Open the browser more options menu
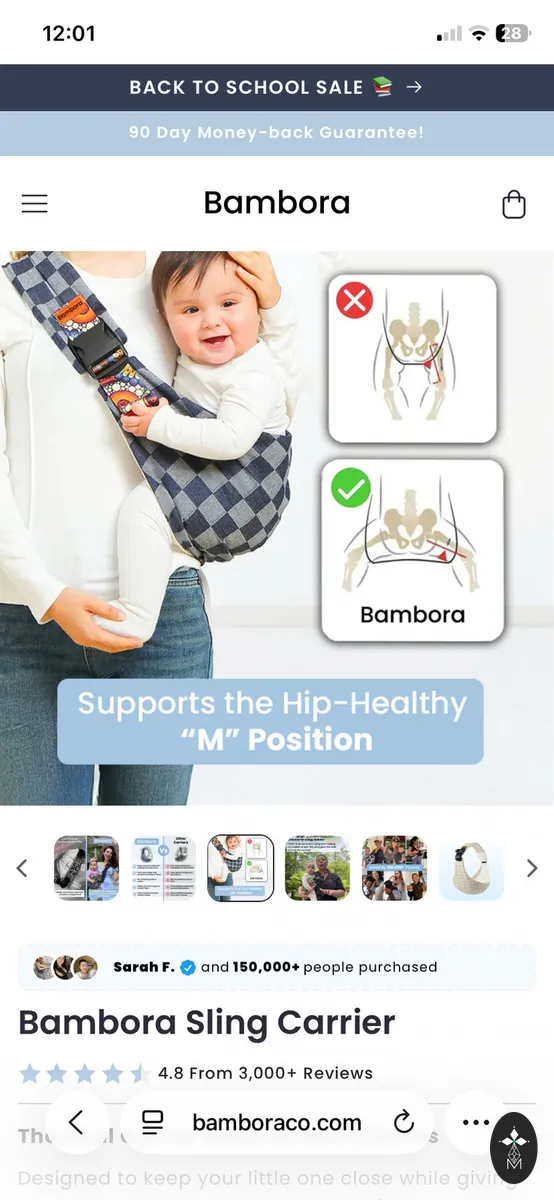This screenshot has height=1200, width=554. (x=476, y=1123)
